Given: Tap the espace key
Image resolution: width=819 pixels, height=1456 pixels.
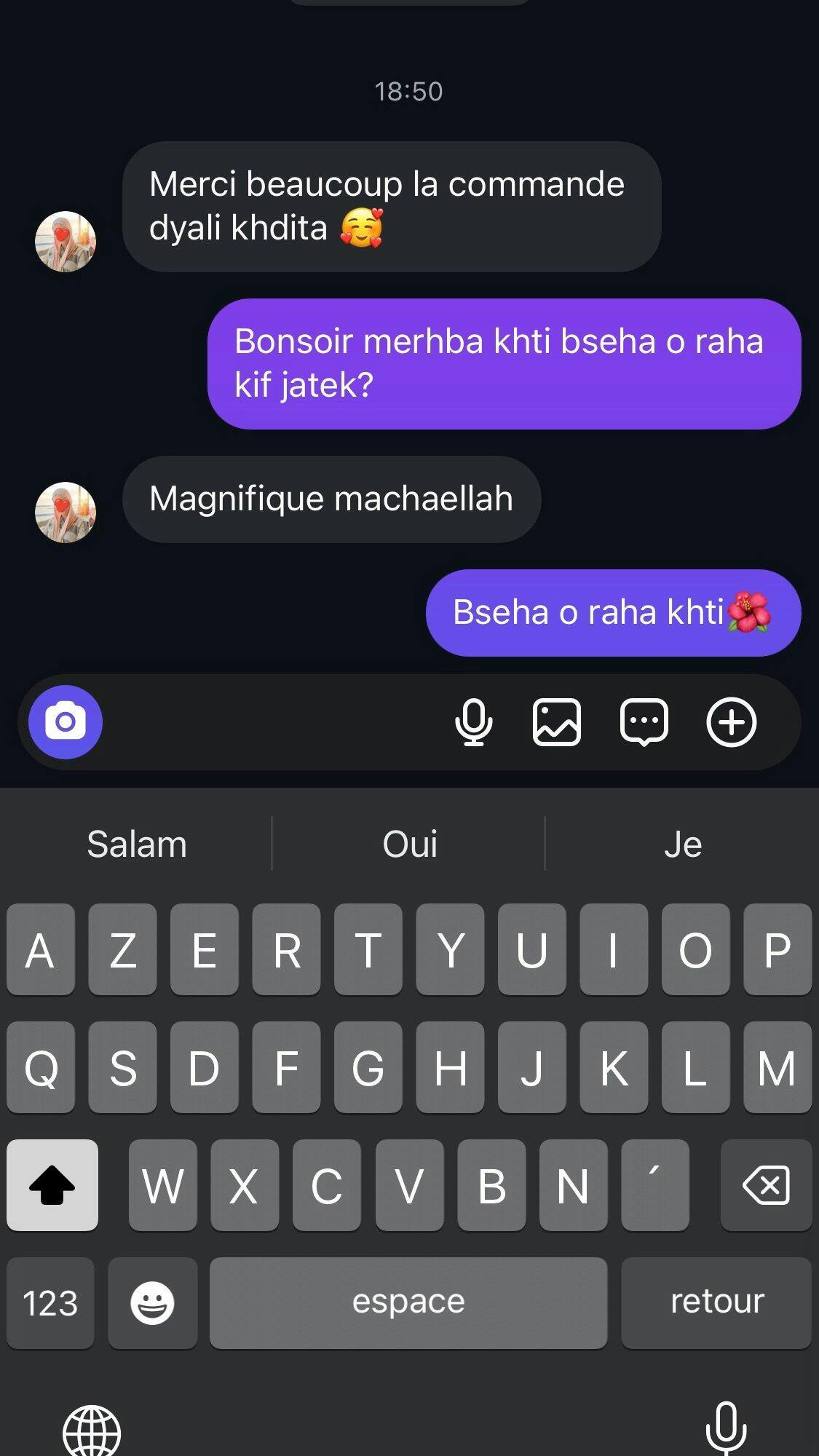Looking at the screenshot, I should (x=408, y=1303).
